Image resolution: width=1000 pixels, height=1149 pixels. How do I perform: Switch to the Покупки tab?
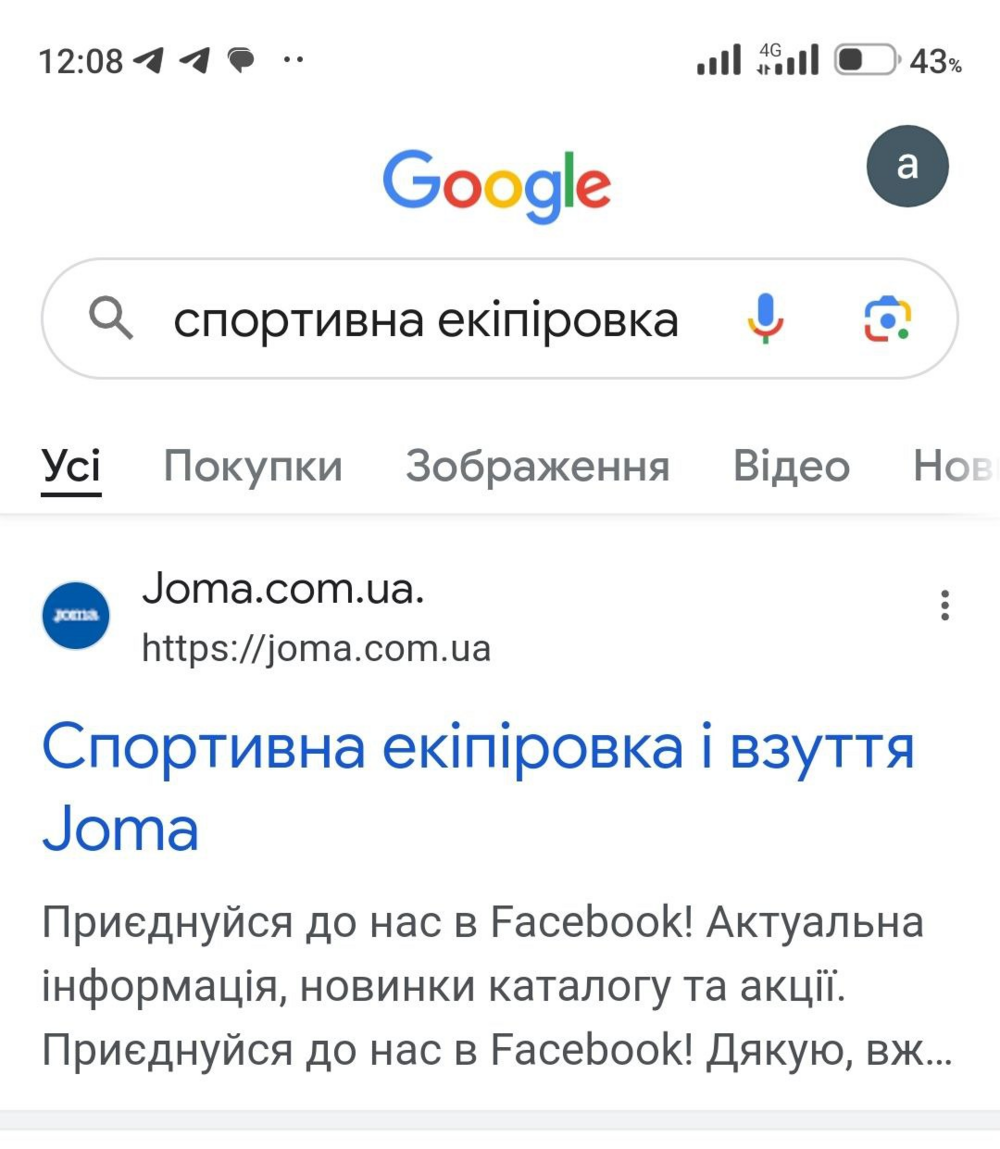tap(253, 466)
